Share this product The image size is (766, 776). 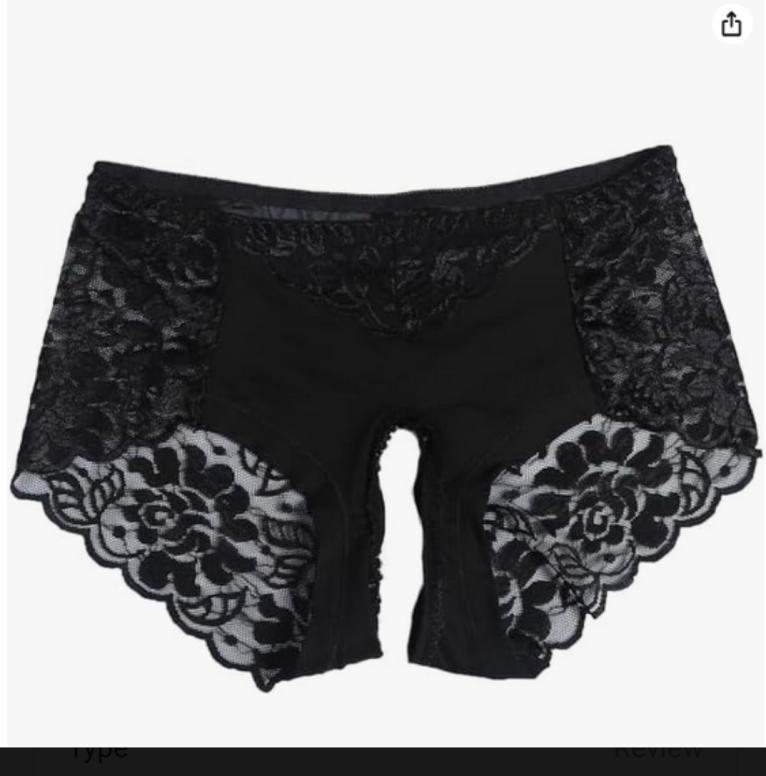[x=731, y=24]
